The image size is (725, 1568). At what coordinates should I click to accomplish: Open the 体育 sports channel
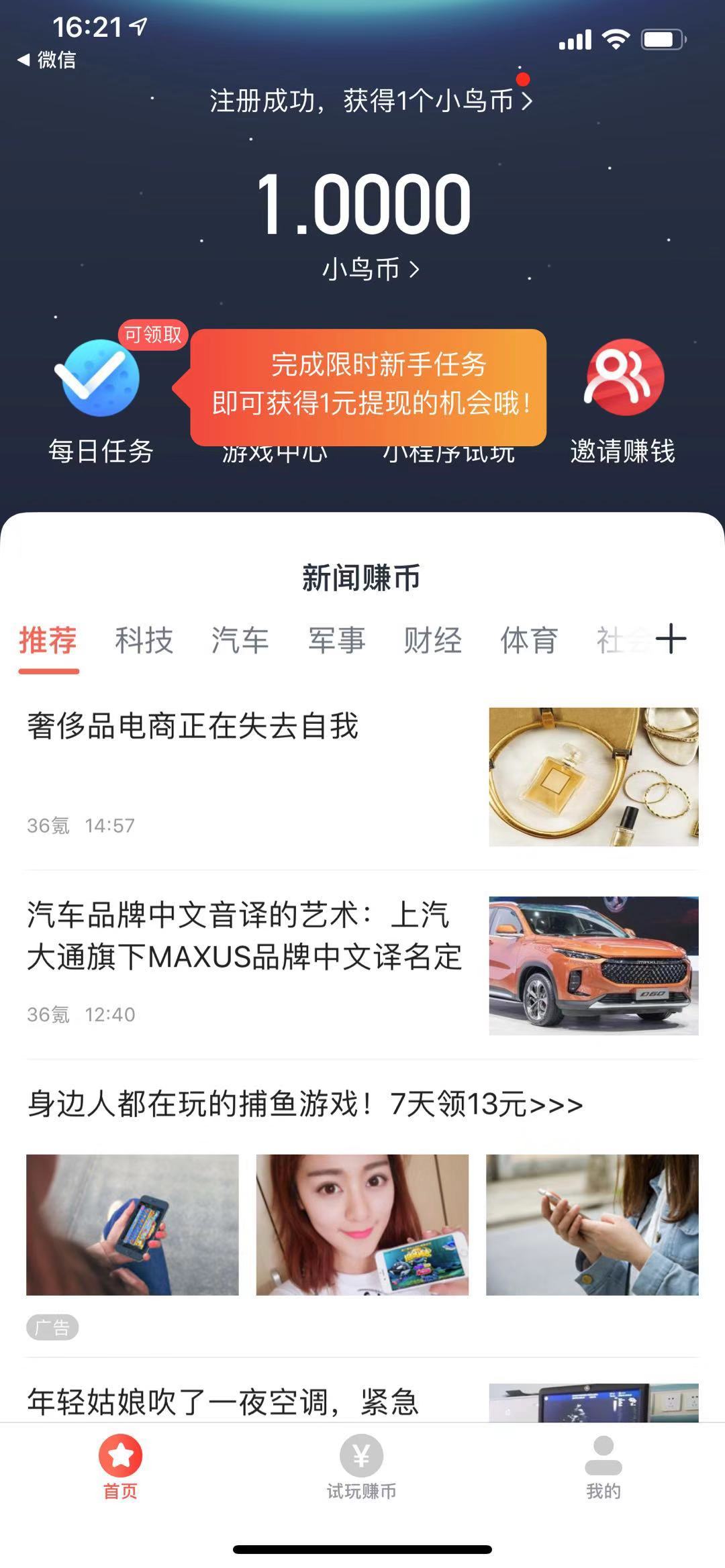(x=529, y=641)
